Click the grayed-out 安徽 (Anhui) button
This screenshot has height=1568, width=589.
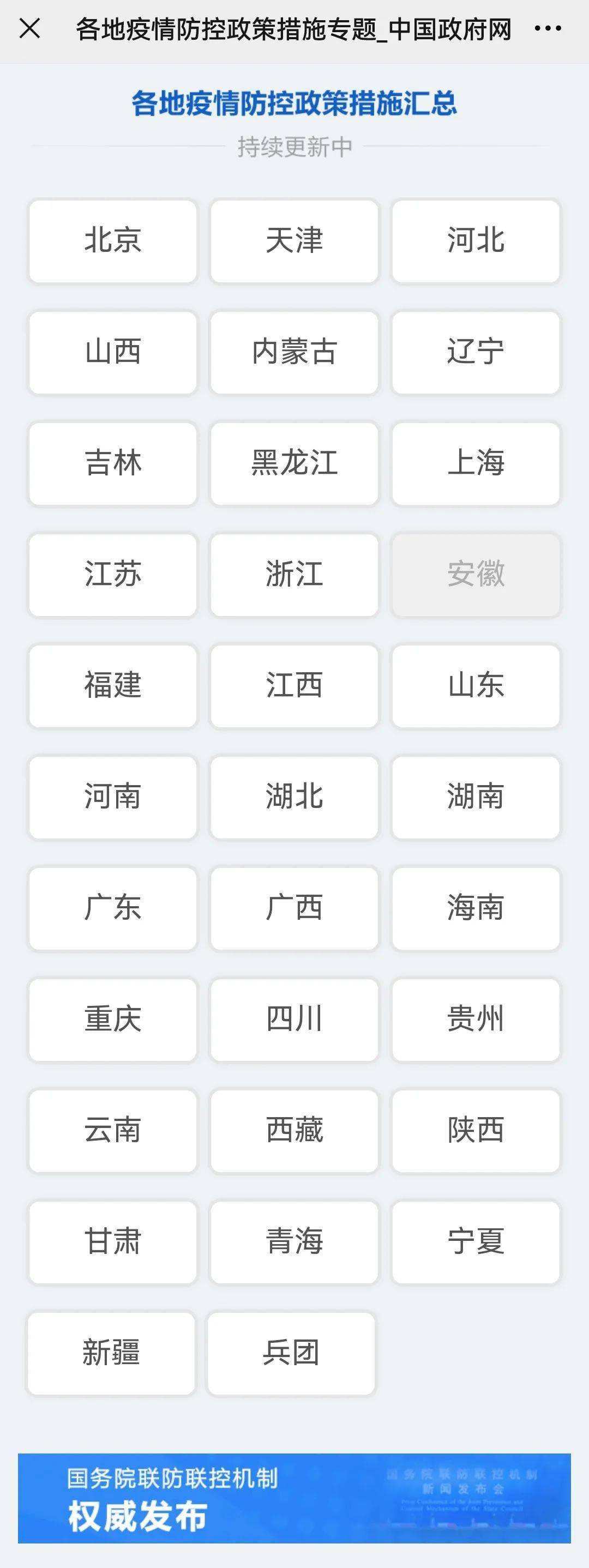[x=476, y=575]
